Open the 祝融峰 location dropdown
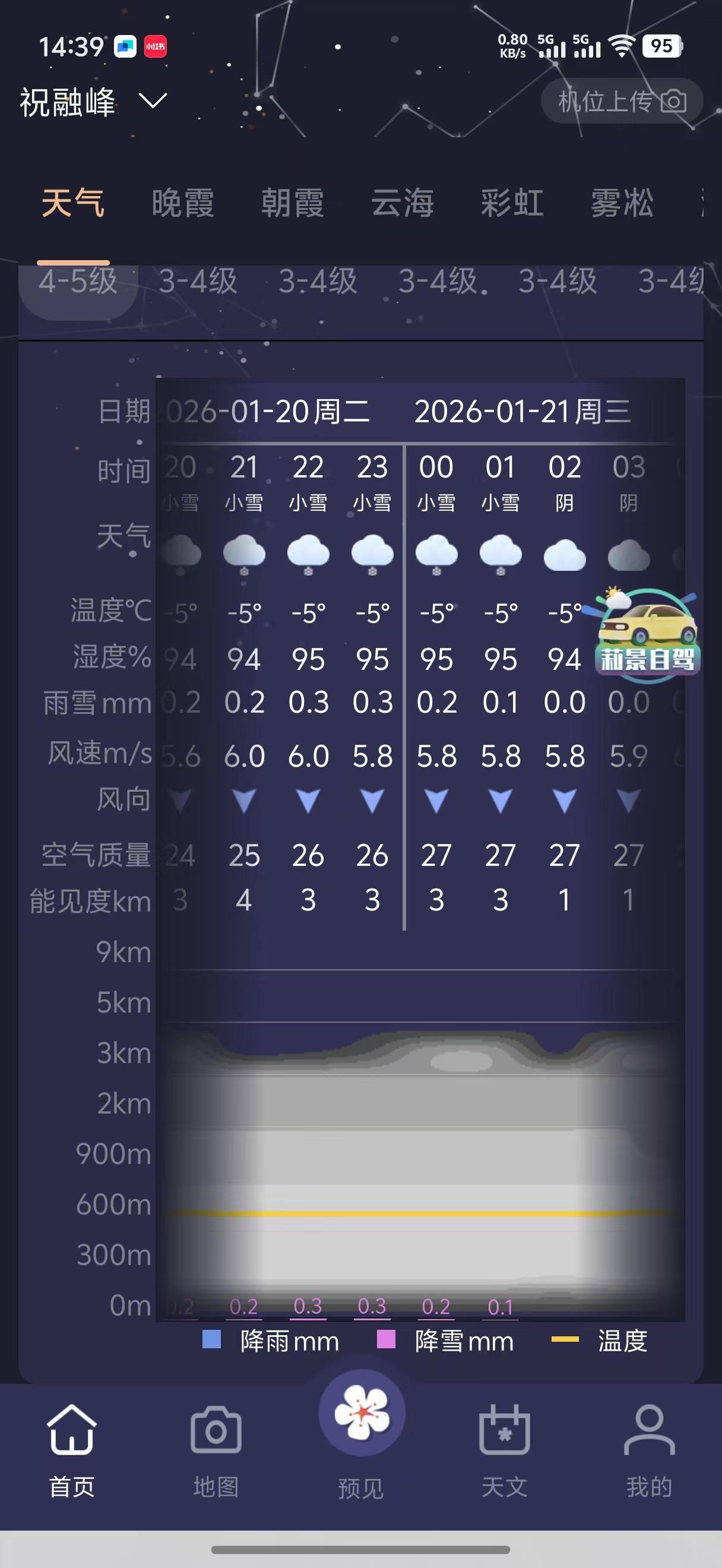 93,102
